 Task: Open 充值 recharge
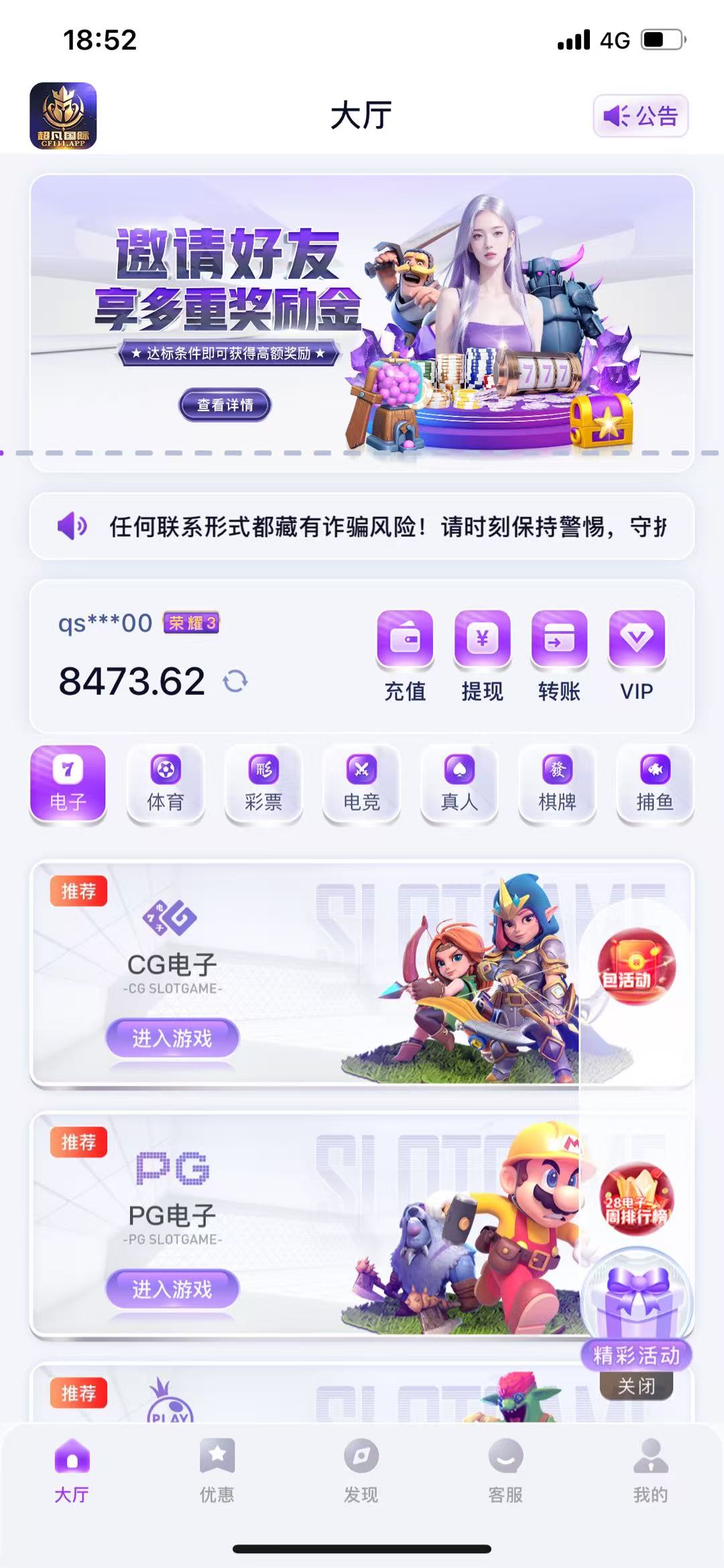[405, 655]
